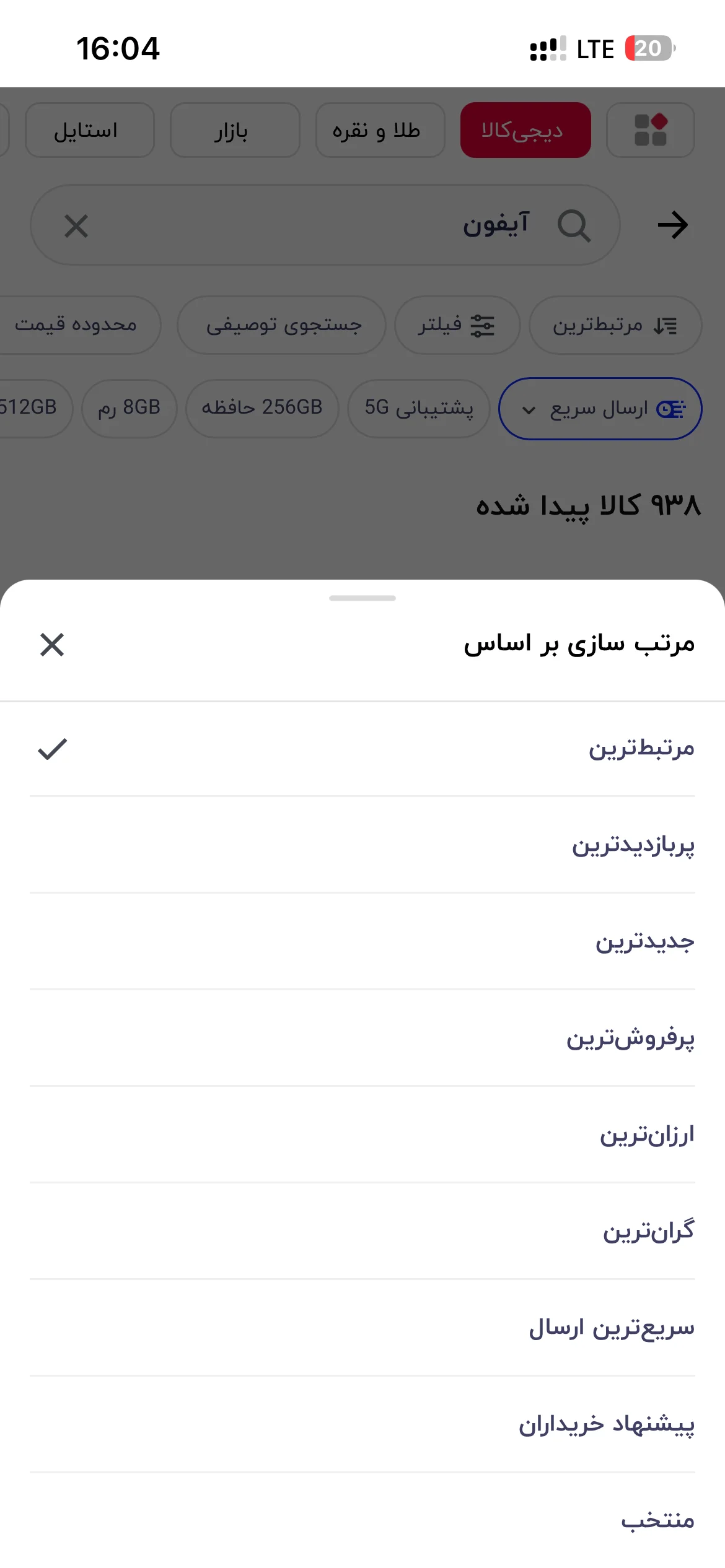This screenshot has width=725, height=1568.
Task: Choose جدیدترین to sort by newest
Action: coord(362,942)
